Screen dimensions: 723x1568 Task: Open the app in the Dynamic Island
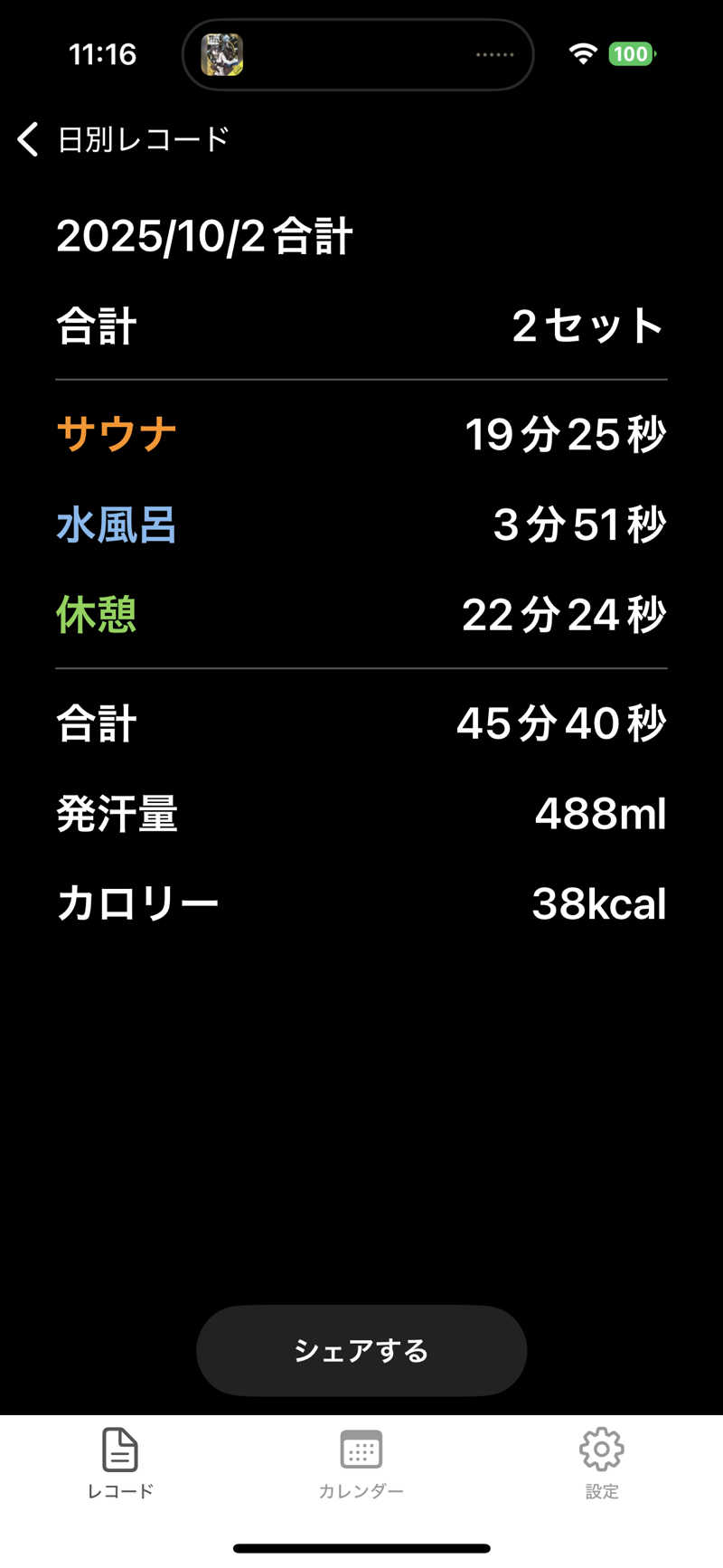point(222,55)
